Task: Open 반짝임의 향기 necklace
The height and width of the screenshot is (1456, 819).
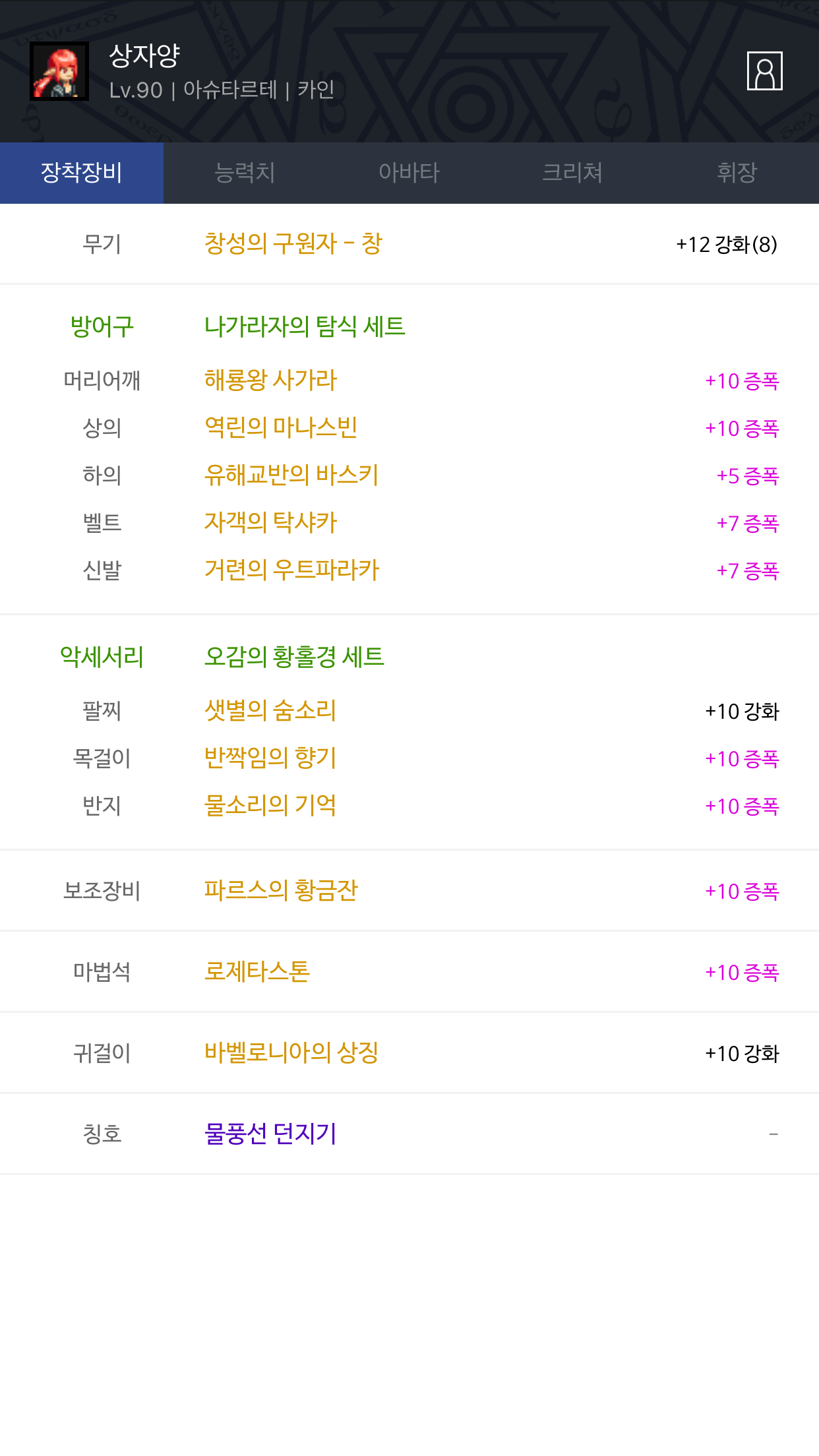Action: coord(270,758)
